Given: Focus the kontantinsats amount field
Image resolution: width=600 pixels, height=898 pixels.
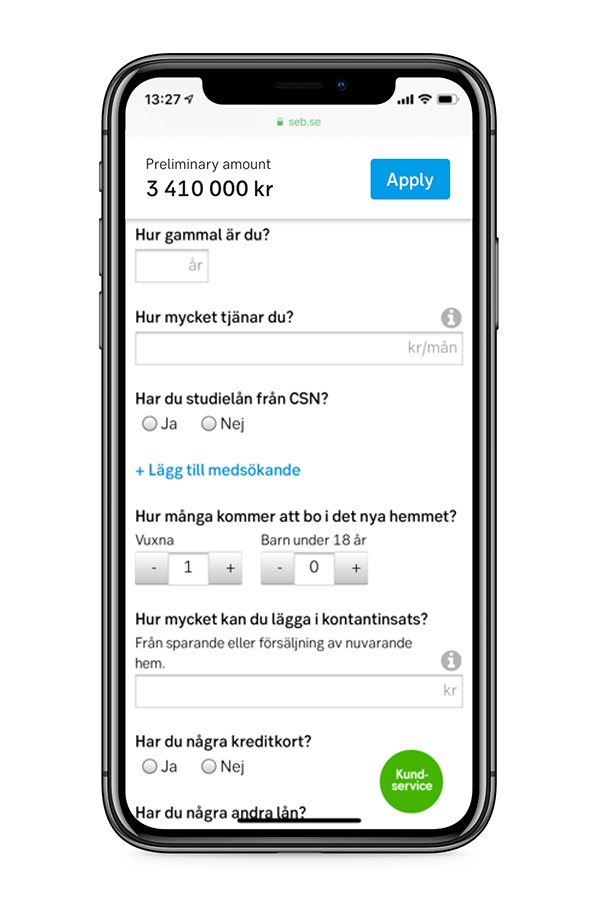Looking at the screenshot, I should point(298,691).
